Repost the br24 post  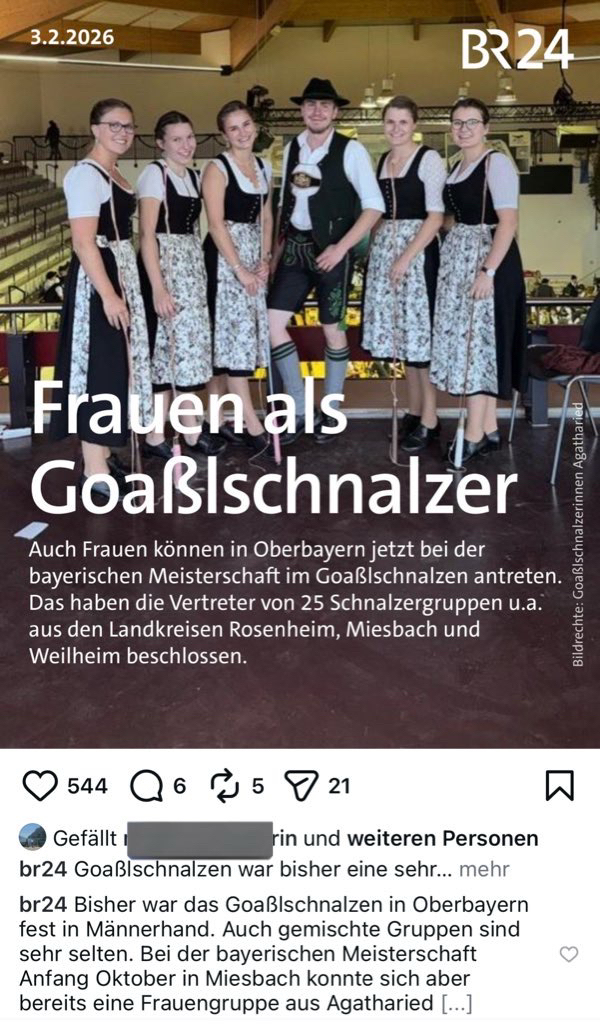[x=225, y=786]
